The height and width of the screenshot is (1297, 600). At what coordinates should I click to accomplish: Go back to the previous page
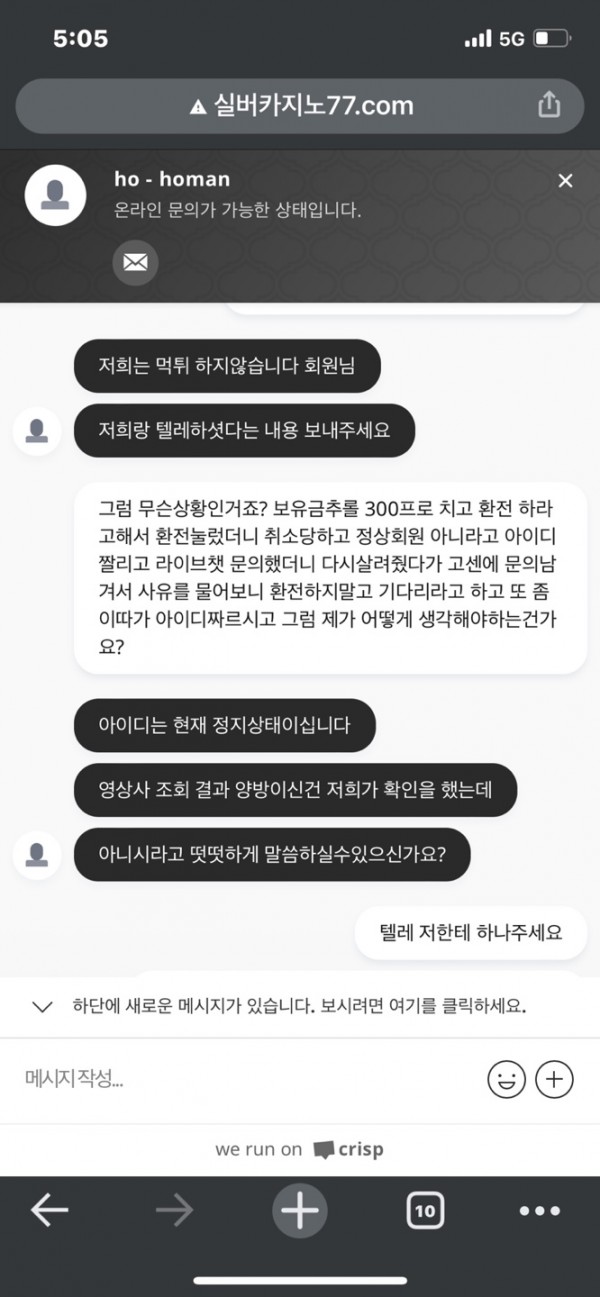click(x=50, y=1211)
